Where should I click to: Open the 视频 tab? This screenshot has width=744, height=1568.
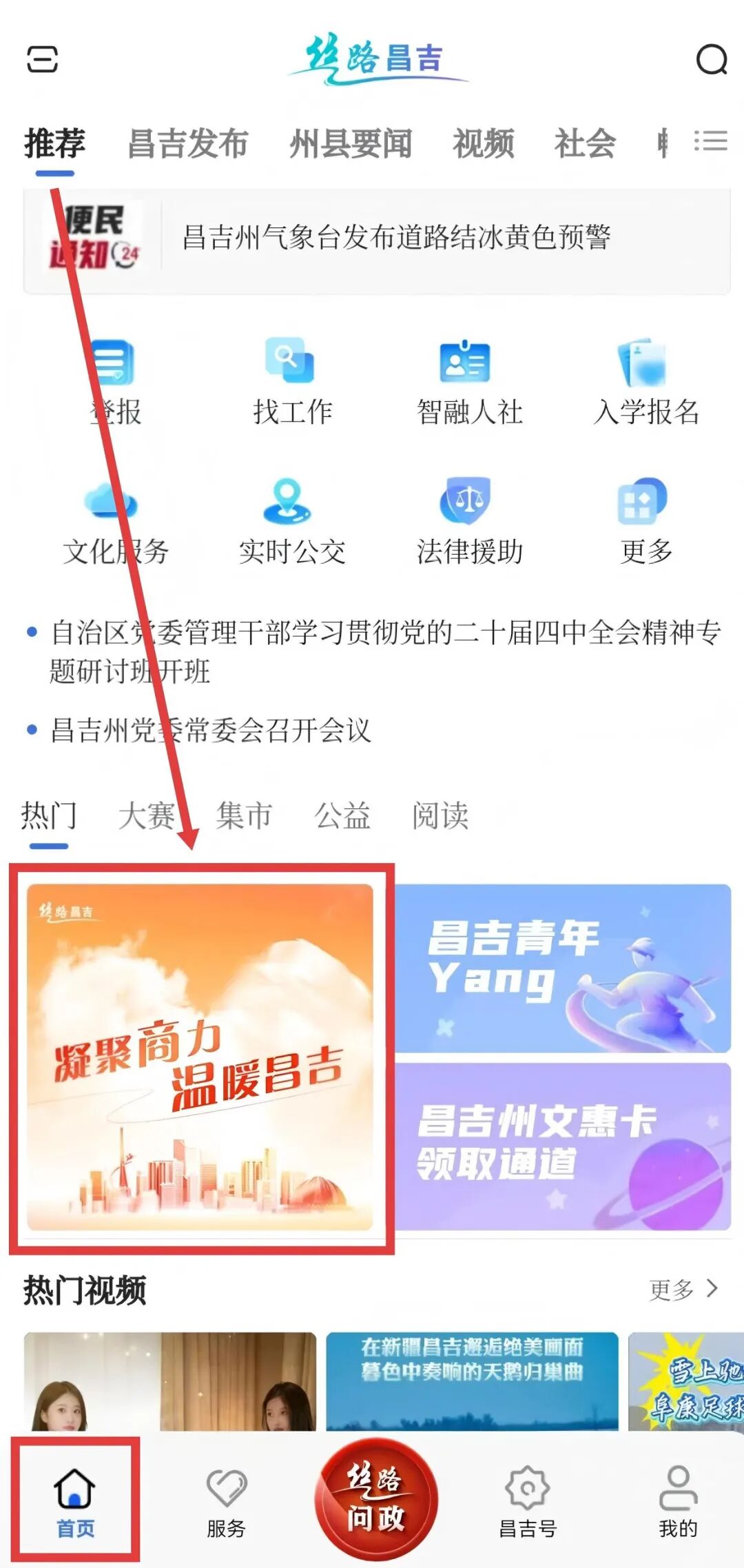coord(483,143)
